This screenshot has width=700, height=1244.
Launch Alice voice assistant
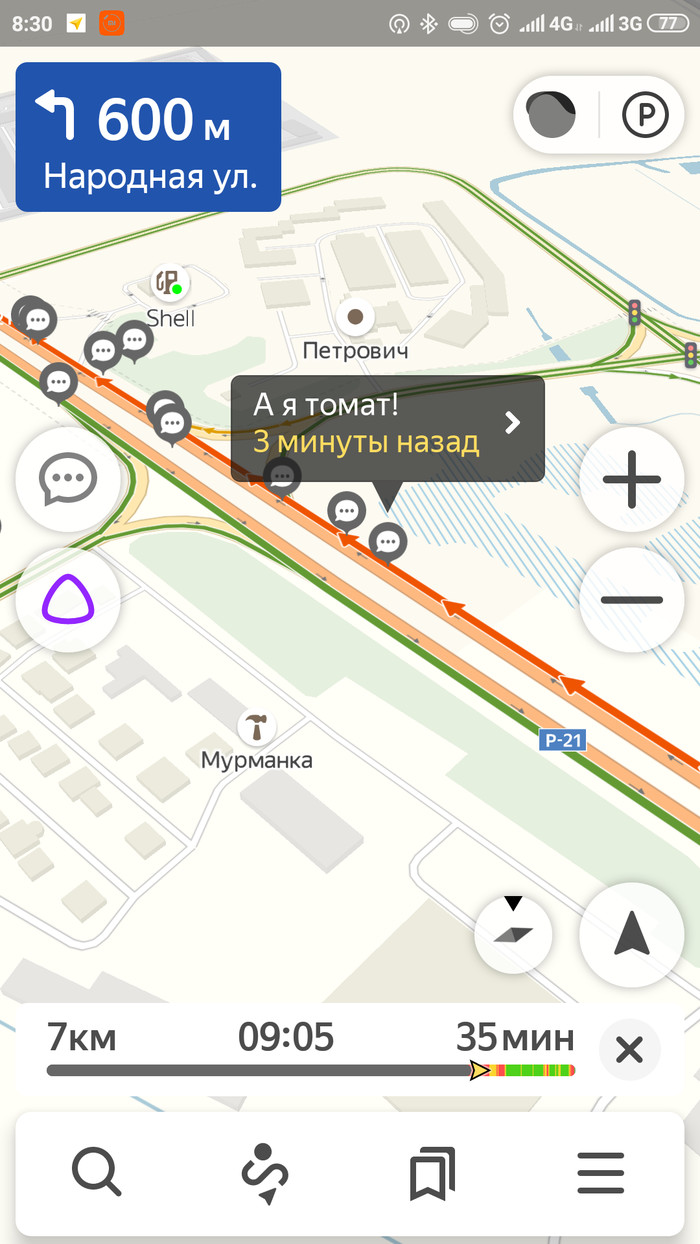(68, 600)
